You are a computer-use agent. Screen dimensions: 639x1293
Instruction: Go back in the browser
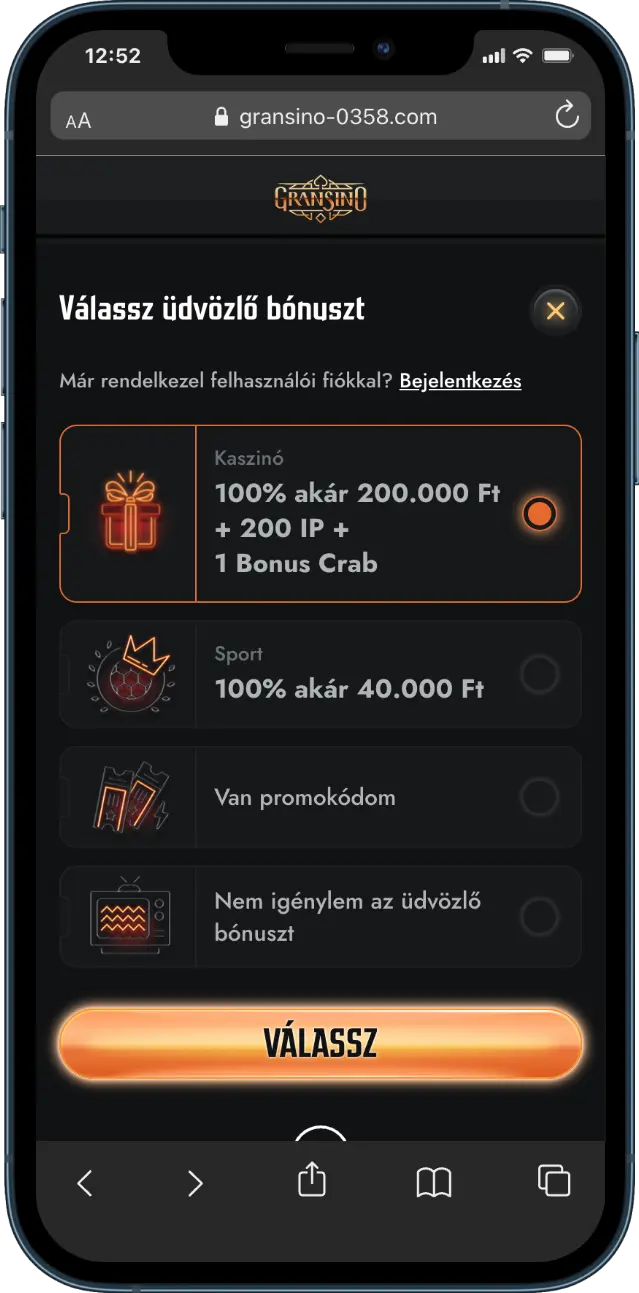coord(85,1183)
